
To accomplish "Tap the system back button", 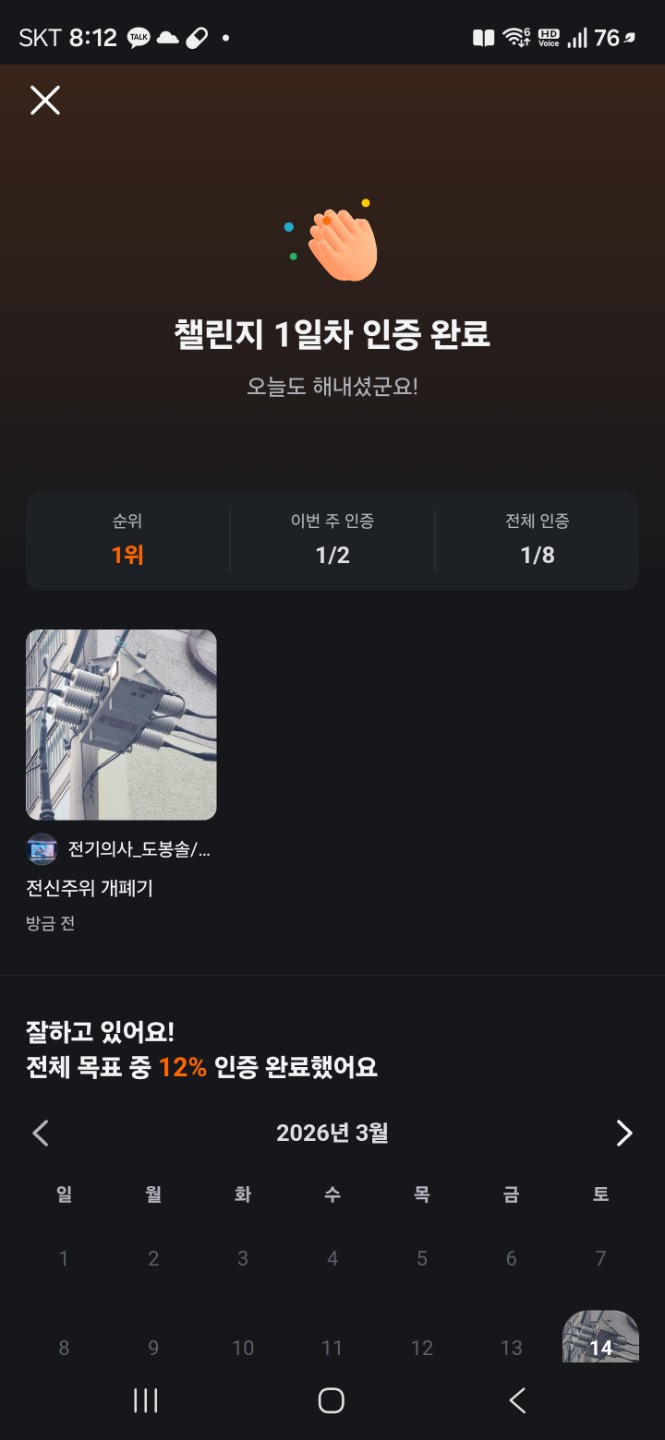I will click(x=517, y=1401).
